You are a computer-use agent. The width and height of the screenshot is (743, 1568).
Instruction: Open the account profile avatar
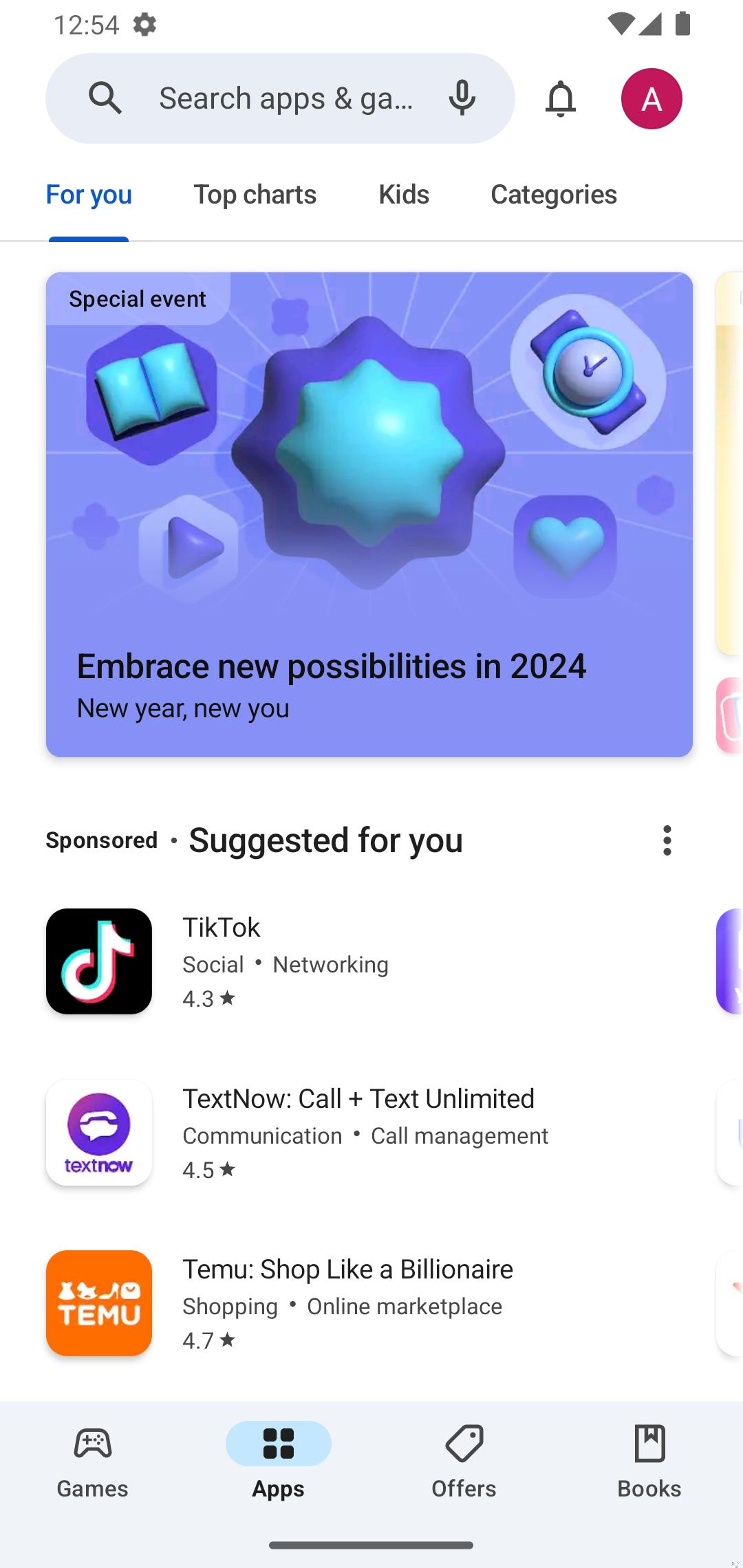pyautogui.click(x=652, y=98)
